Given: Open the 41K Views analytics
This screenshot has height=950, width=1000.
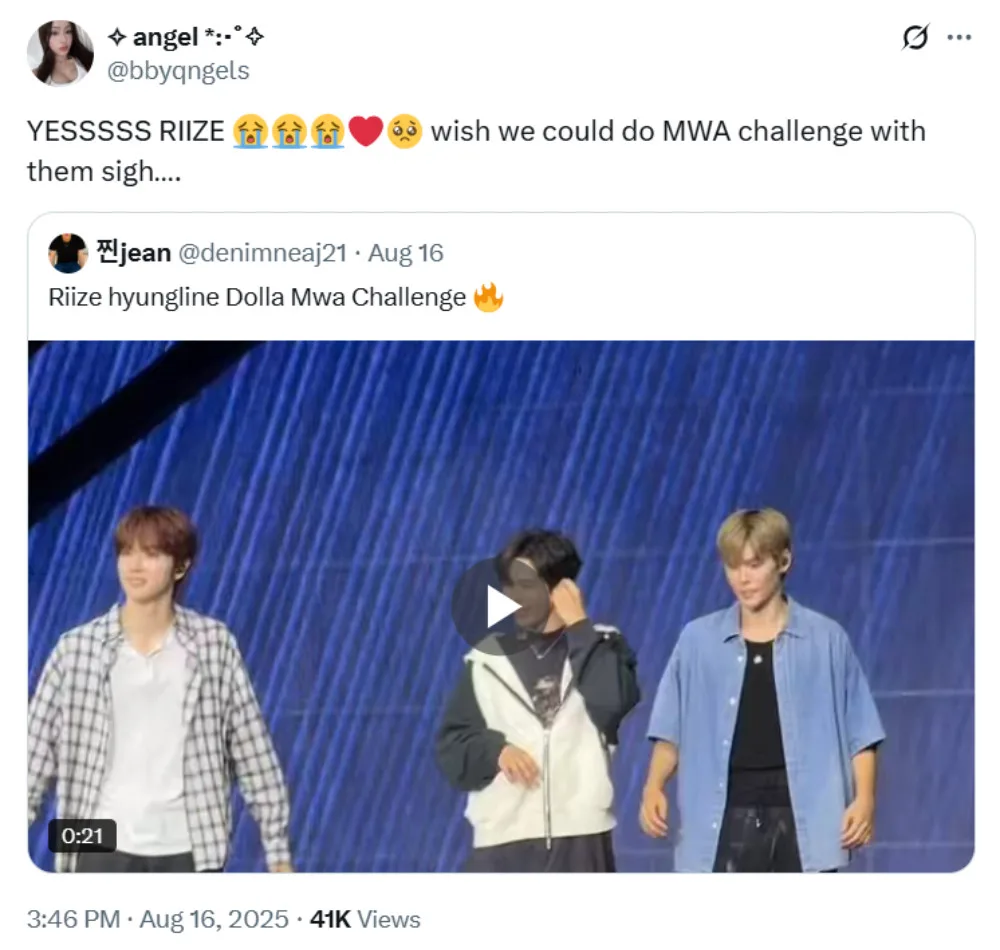Looking at the screenshot, I should [365, 919].
